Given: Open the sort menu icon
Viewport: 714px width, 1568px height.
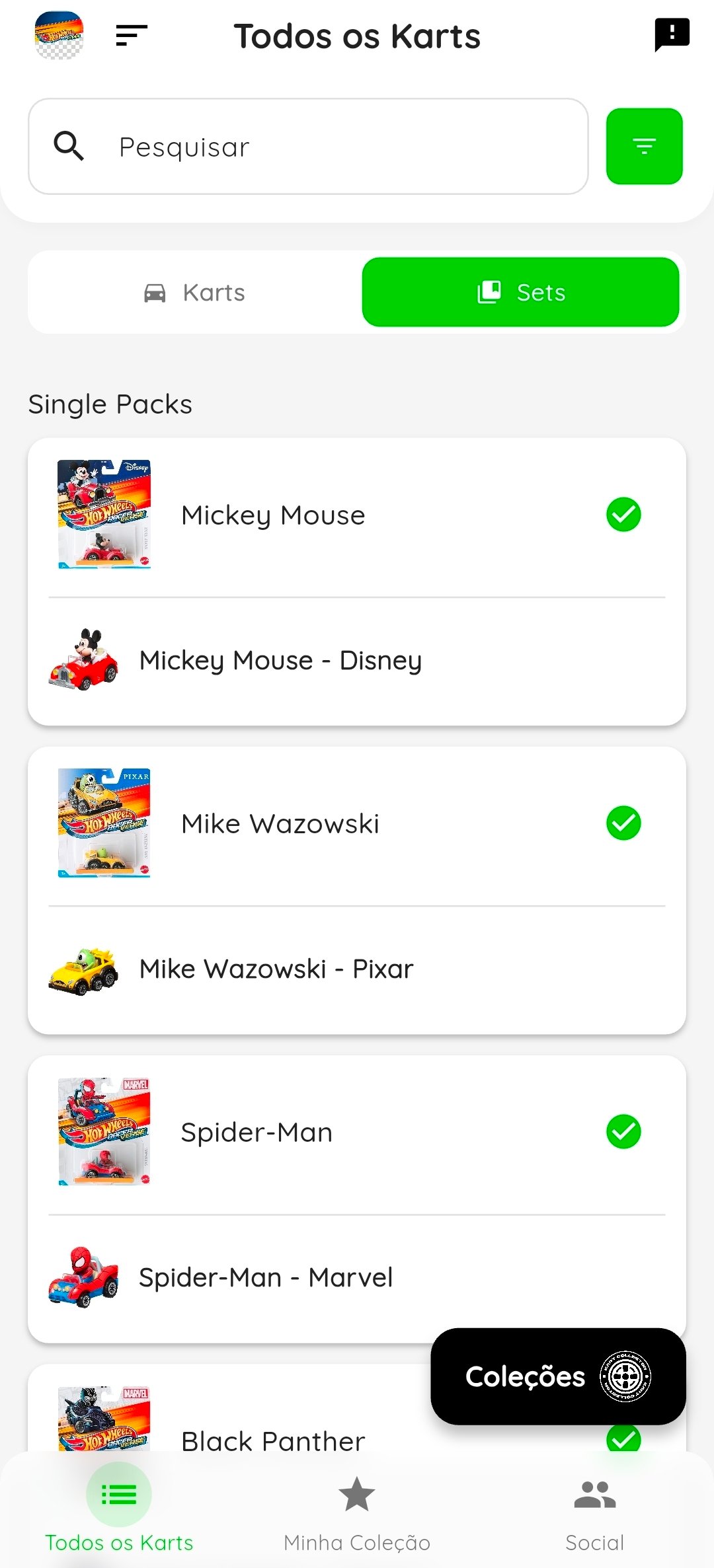Looking at the screenshot, I should coord(131,36).
